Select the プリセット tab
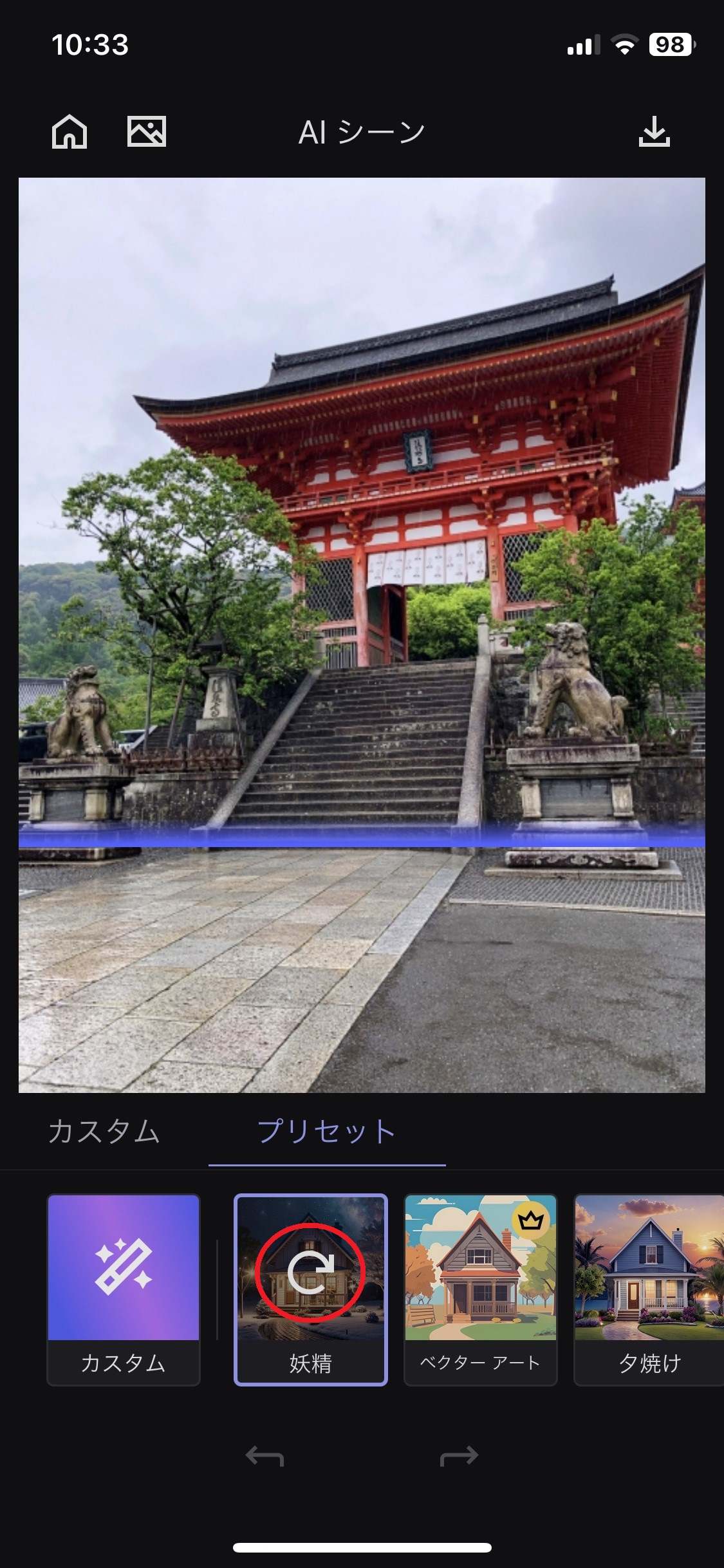Viewport: 724px width, 1568px height. [x=326, y=1132]
